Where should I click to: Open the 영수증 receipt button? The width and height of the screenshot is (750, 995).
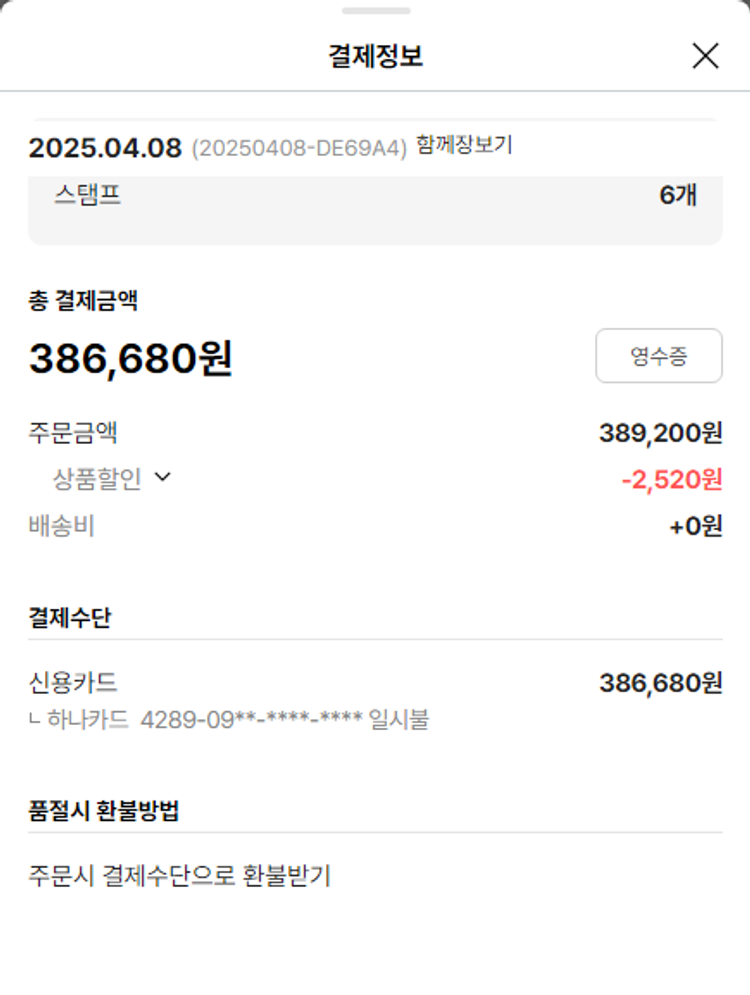point(658,356)
